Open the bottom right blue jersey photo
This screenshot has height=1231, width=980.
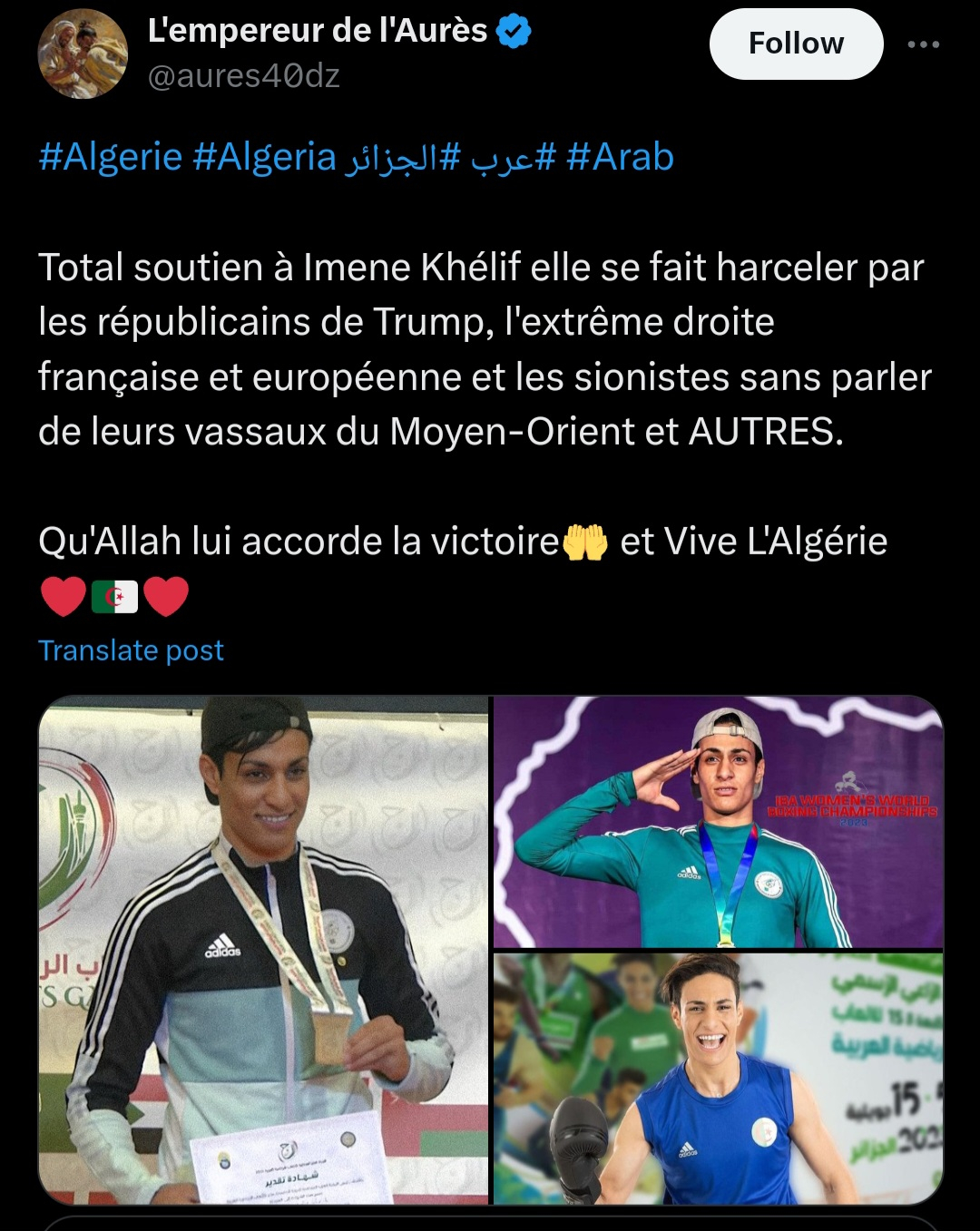[718, 1078]
